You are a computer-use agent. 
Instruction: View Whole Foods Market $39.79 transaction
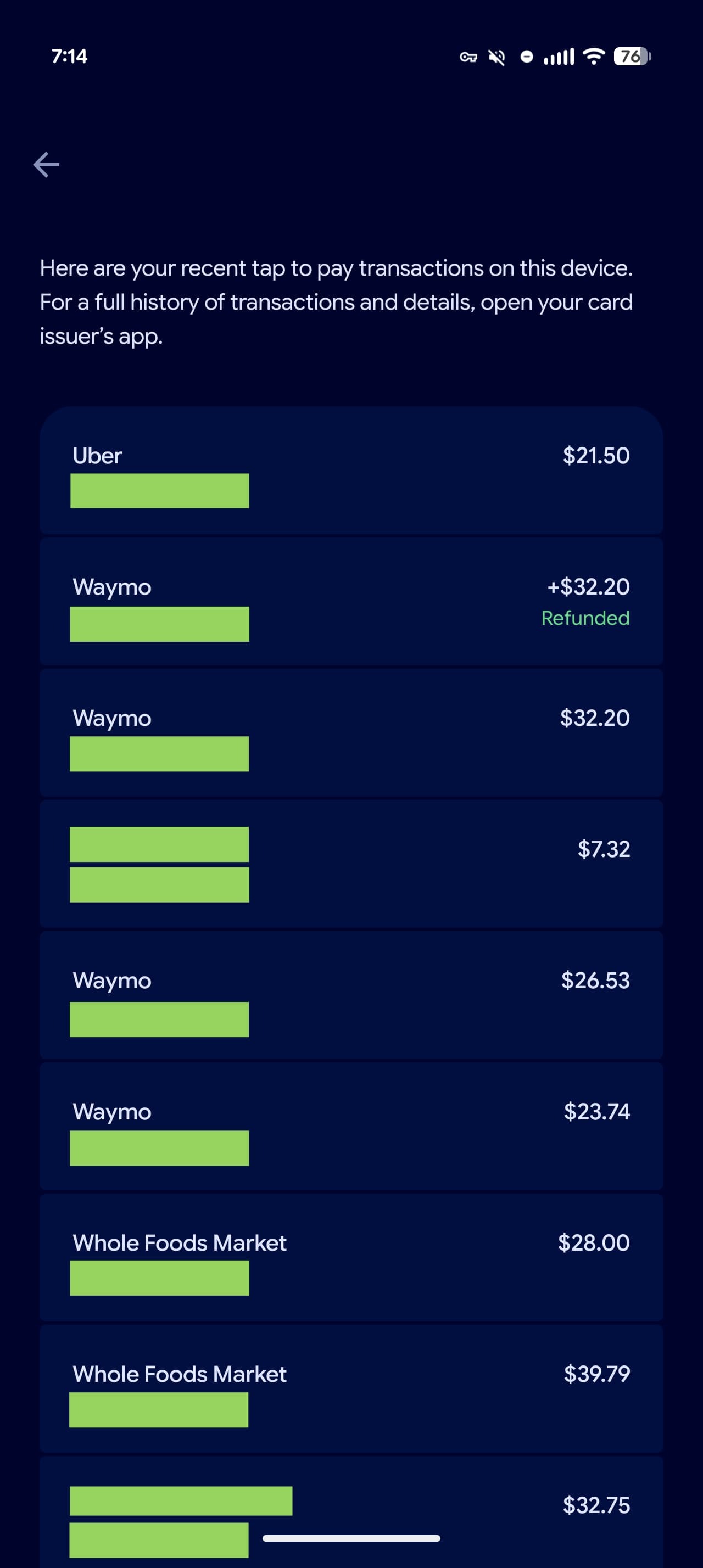pyautogui.click(x=351, y=1388)
